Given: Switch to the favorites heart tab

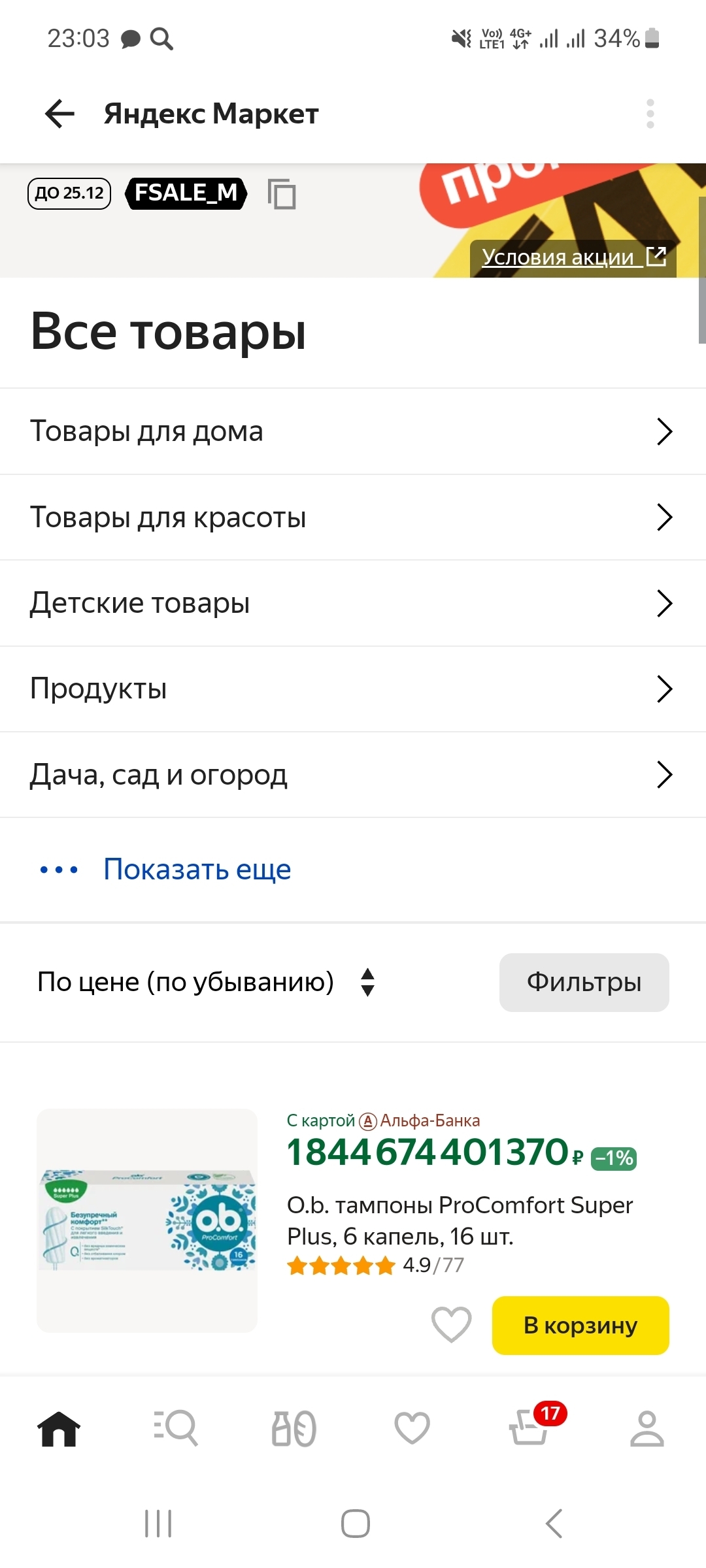Looking at the screenshot, I should point(412,1428).
